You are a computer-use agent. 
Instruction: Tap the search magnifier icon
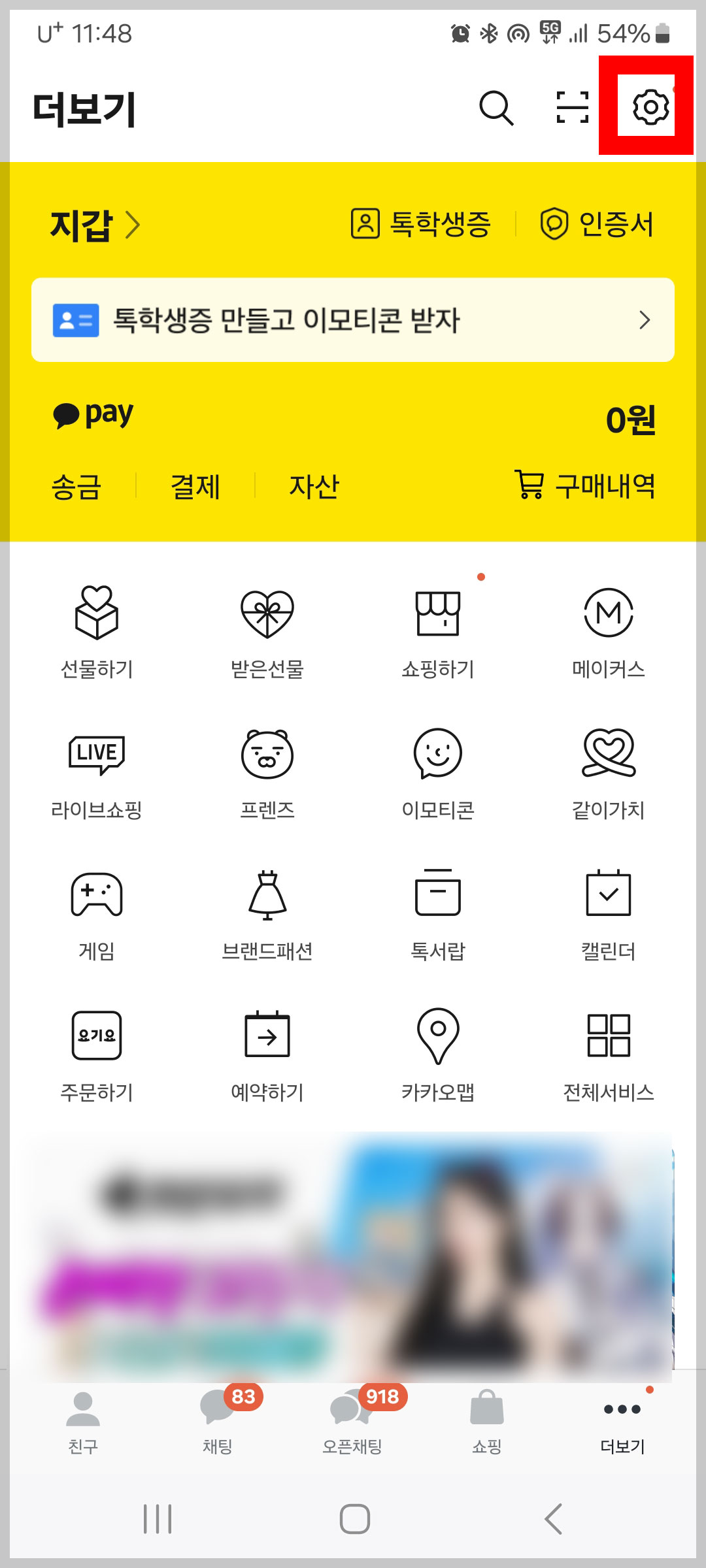(497, 109)
